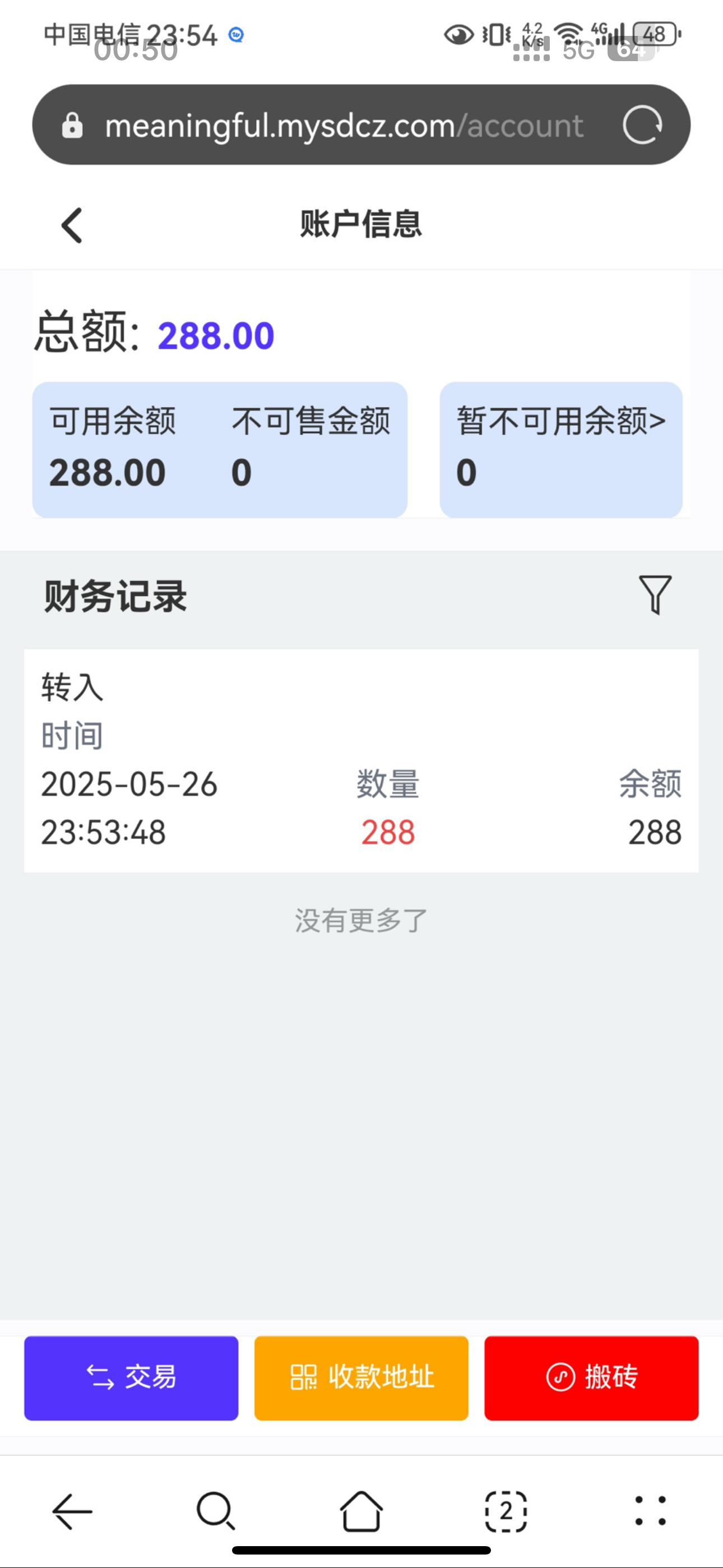The width and height of the screenshot is (723, 1568).
Task: Navigate back with the browser arrow
Action: [x=72, y=1511]
